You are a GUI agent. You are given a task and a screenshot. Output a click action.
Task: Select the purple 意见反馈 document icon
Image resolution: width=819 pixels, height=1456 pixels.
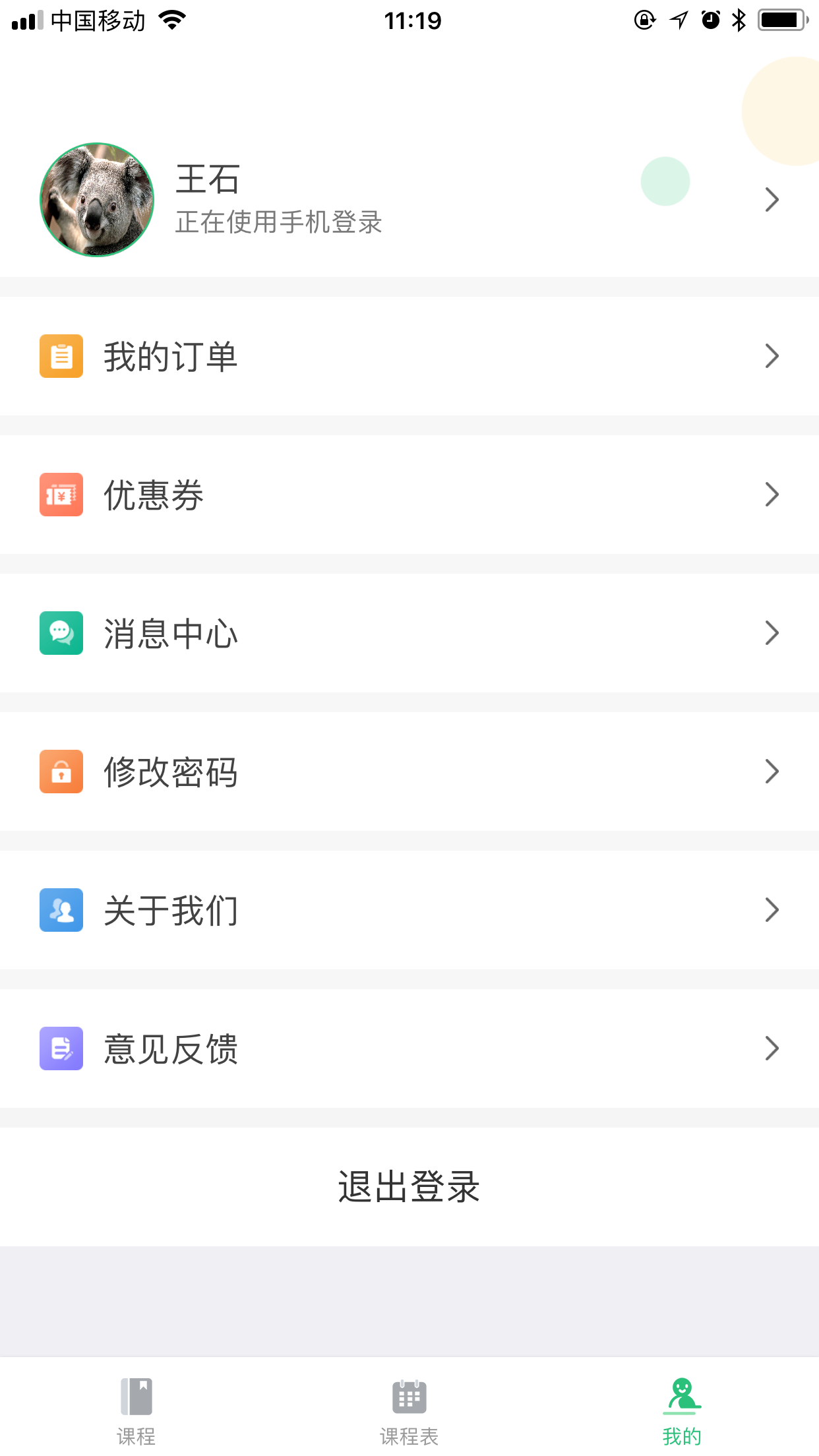pyautogui.click(x=61, y=1048)
